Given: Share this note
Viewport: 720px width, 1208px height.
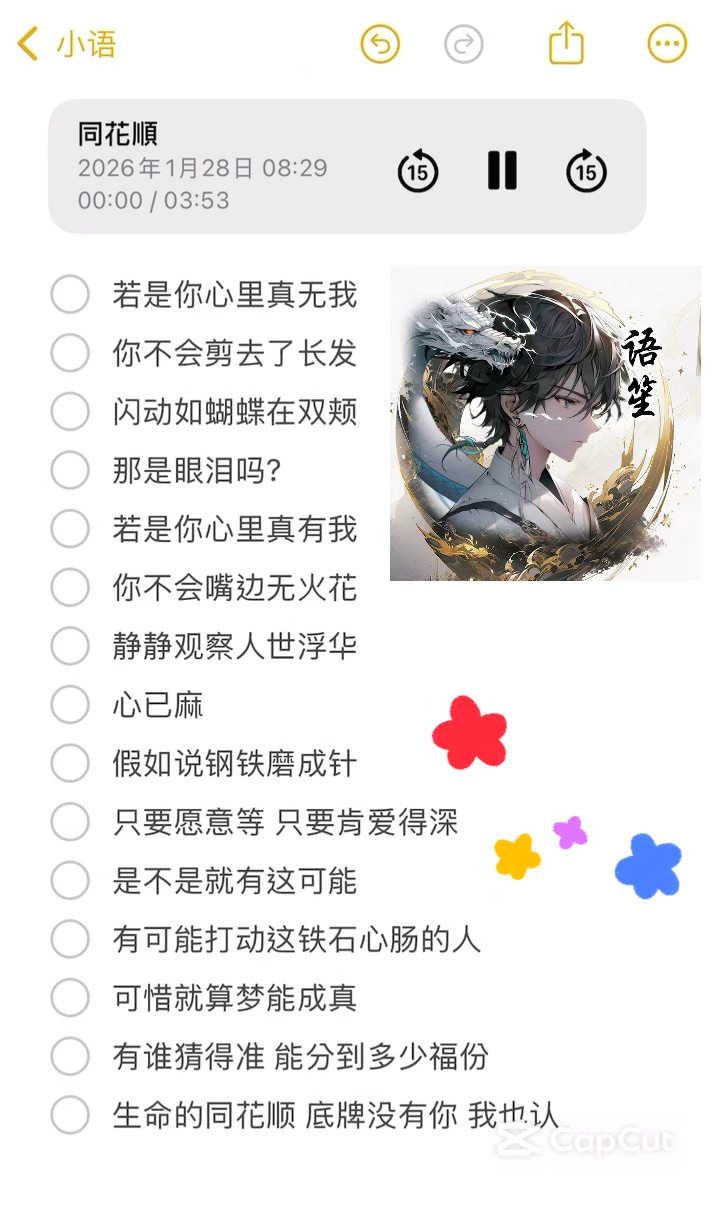Looking at the screenshot, I should [566, 44].
